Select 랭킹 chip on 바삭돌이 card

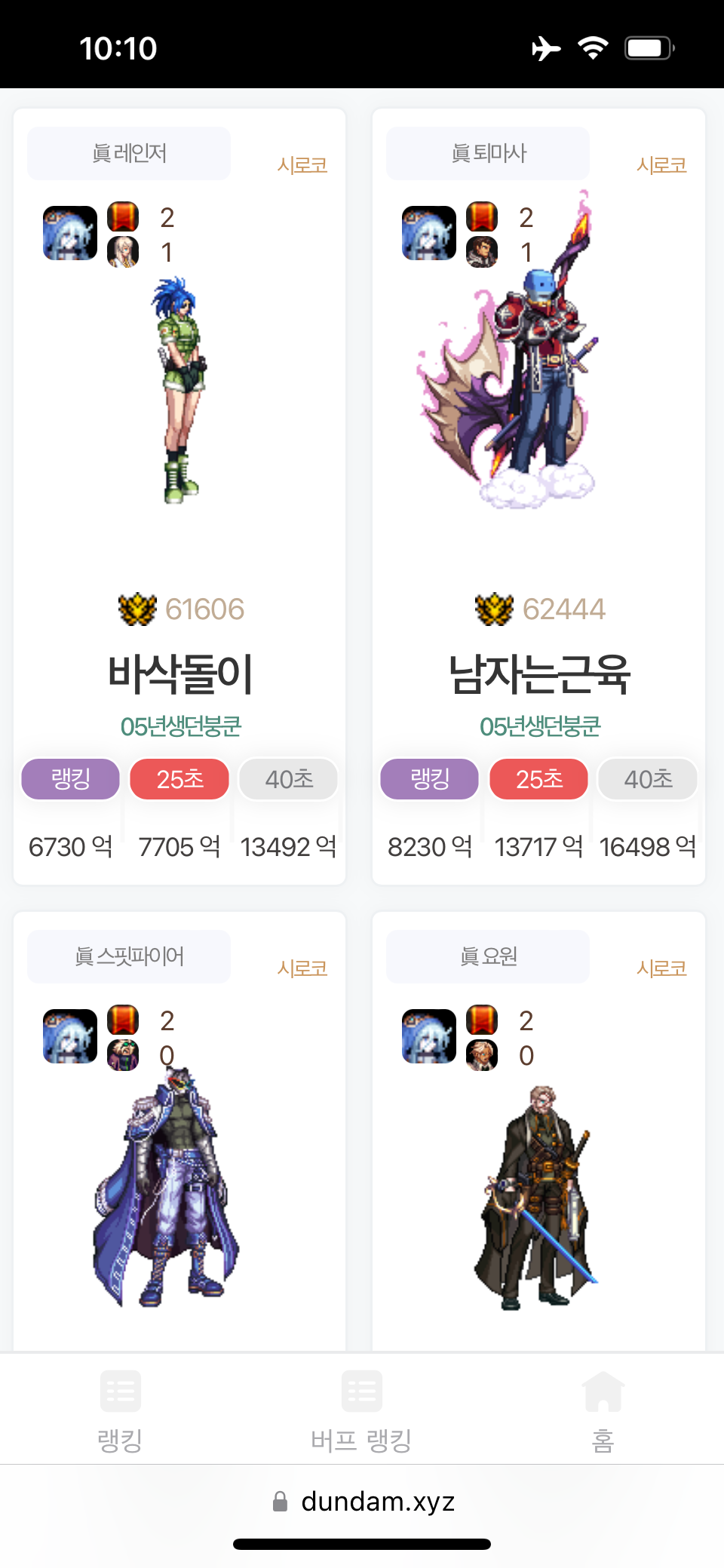pyautogui.click(x=71, y=779)
